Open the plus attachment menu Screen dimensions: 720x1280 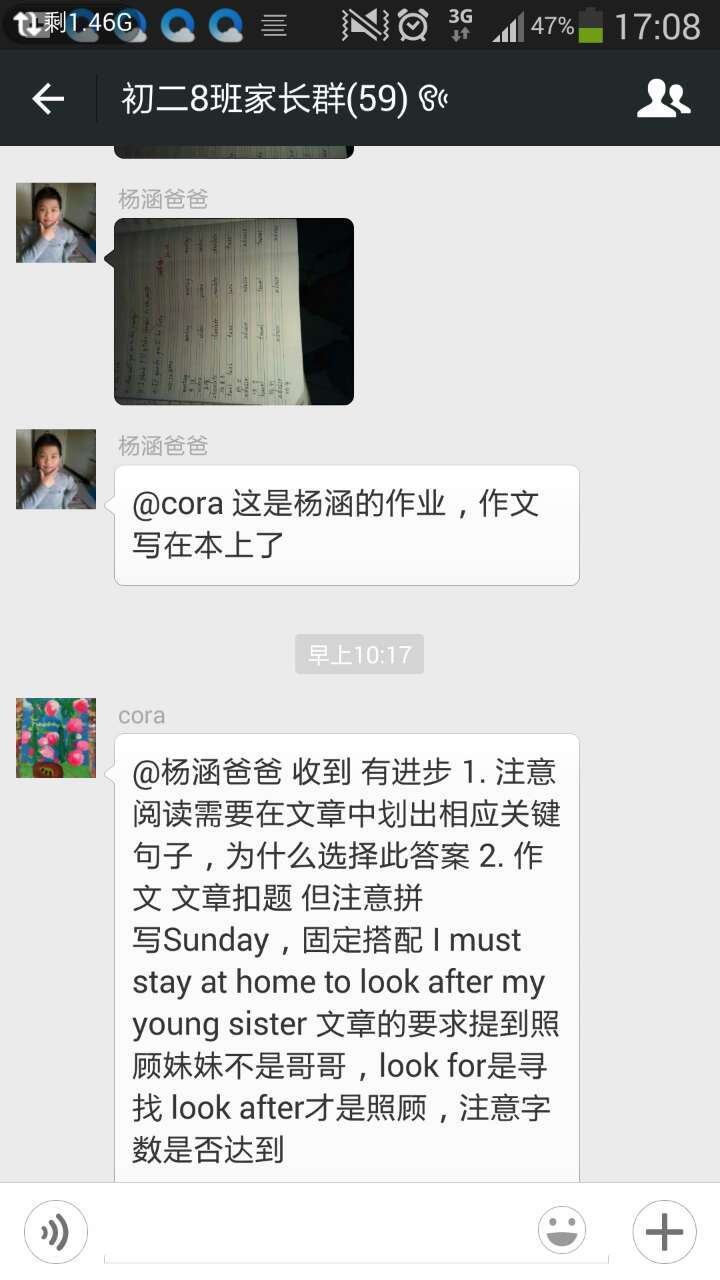tap(664, 1231)
